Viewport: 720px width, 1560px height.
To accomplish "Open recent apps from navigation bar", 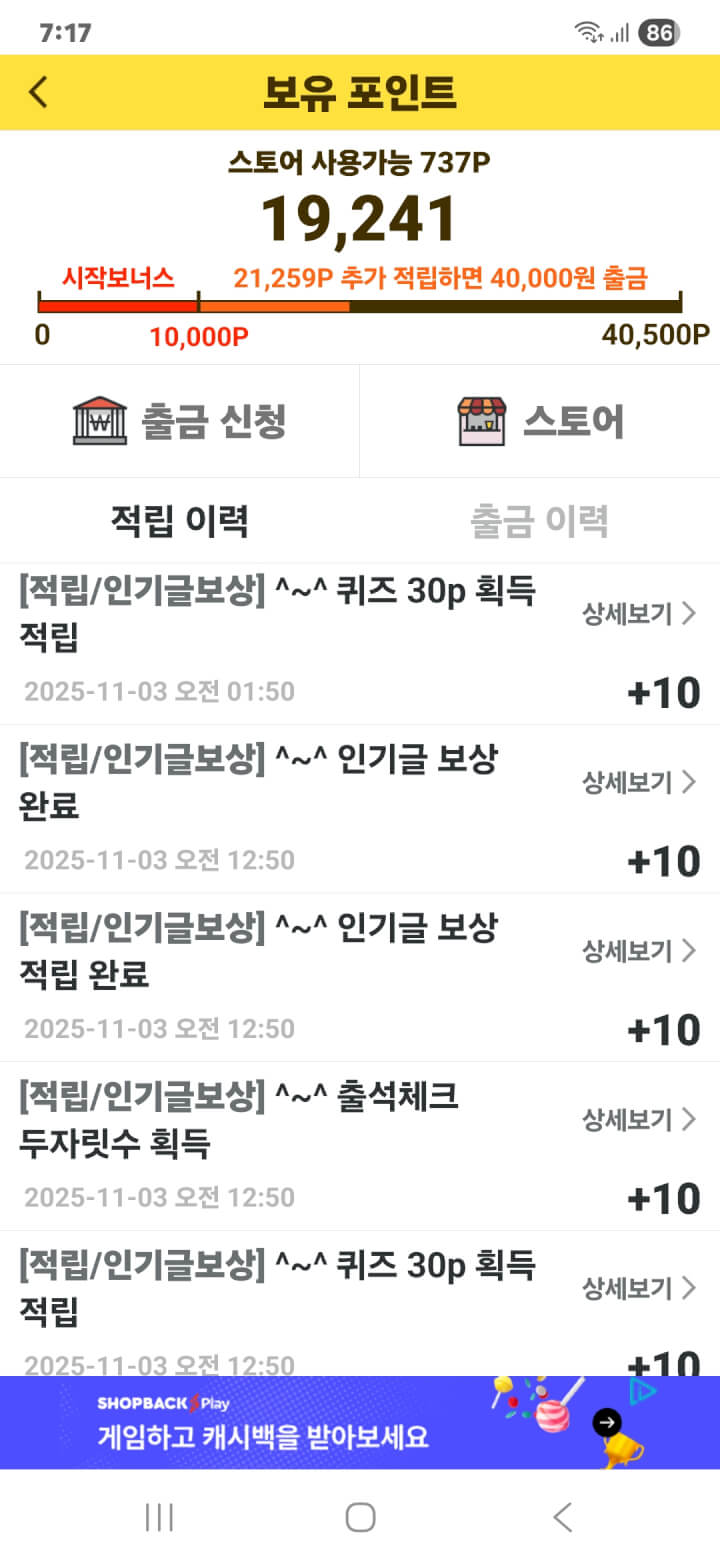I will point(159,1517).
